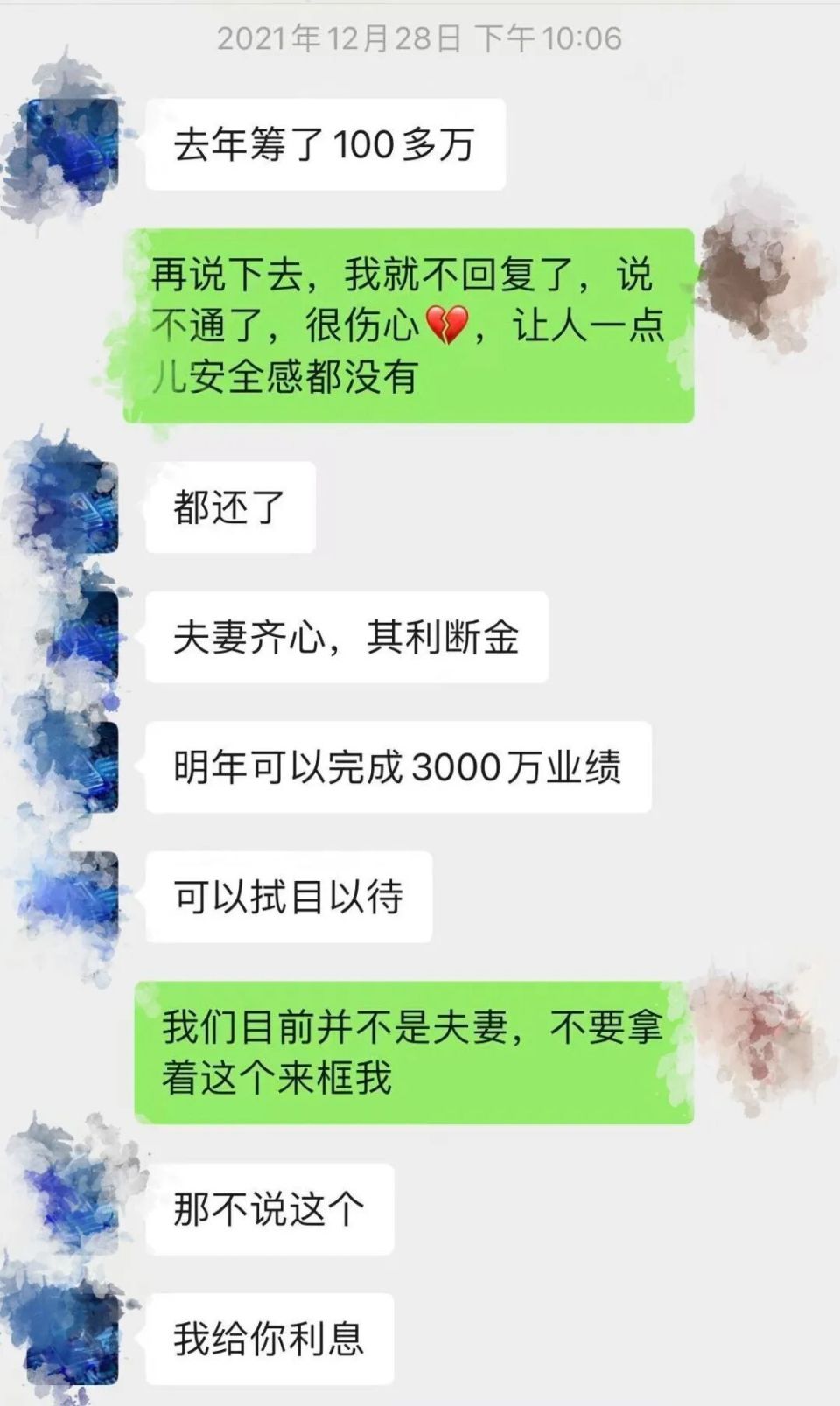840x1406 pixels.
Task: Click the avatar beside "那不说这个"
Action: (x=74, y=1212)
